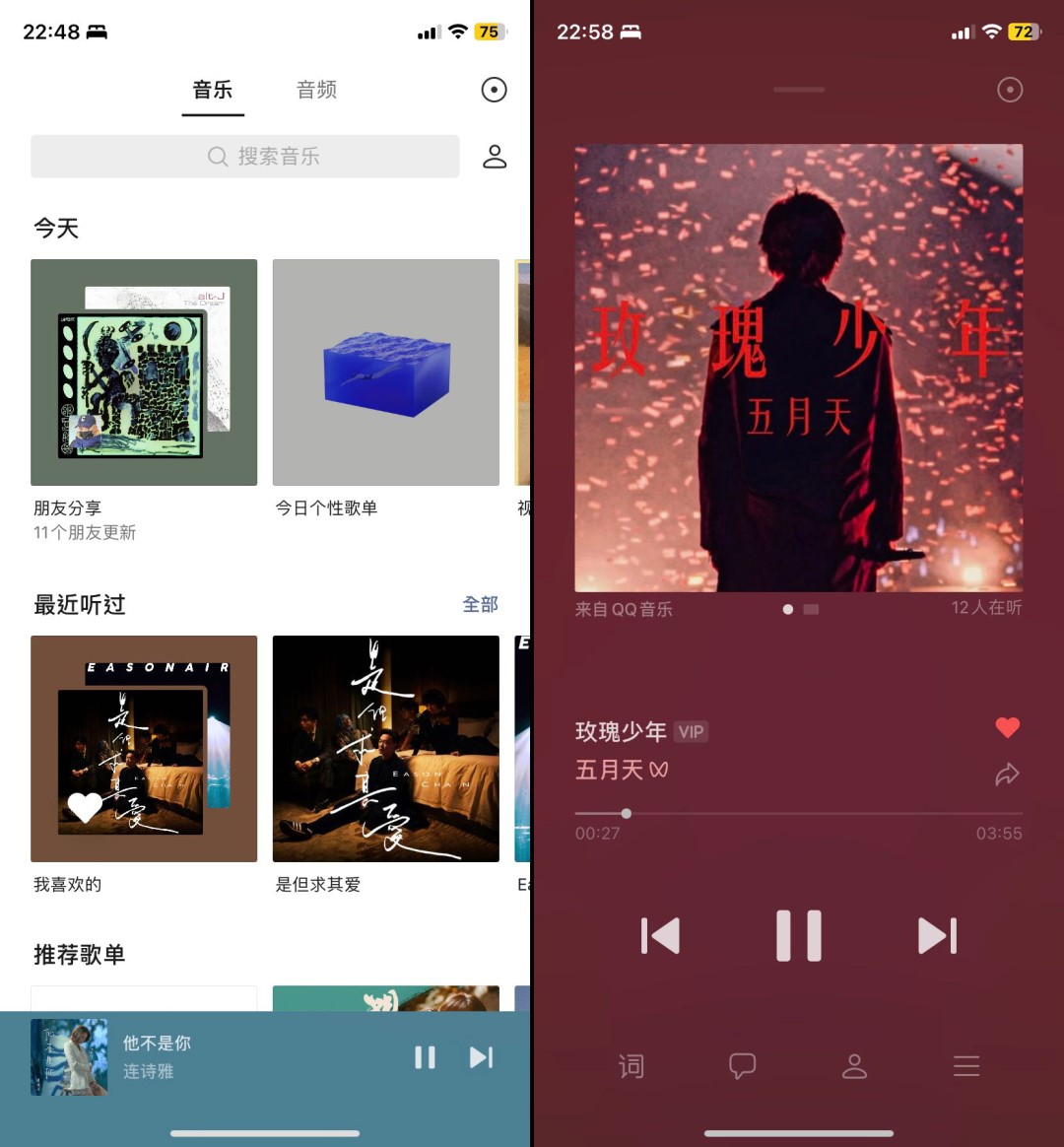Tap the VIP badge next to the song title
This screenshot has width=1064, height=1147.
point(690,731)
